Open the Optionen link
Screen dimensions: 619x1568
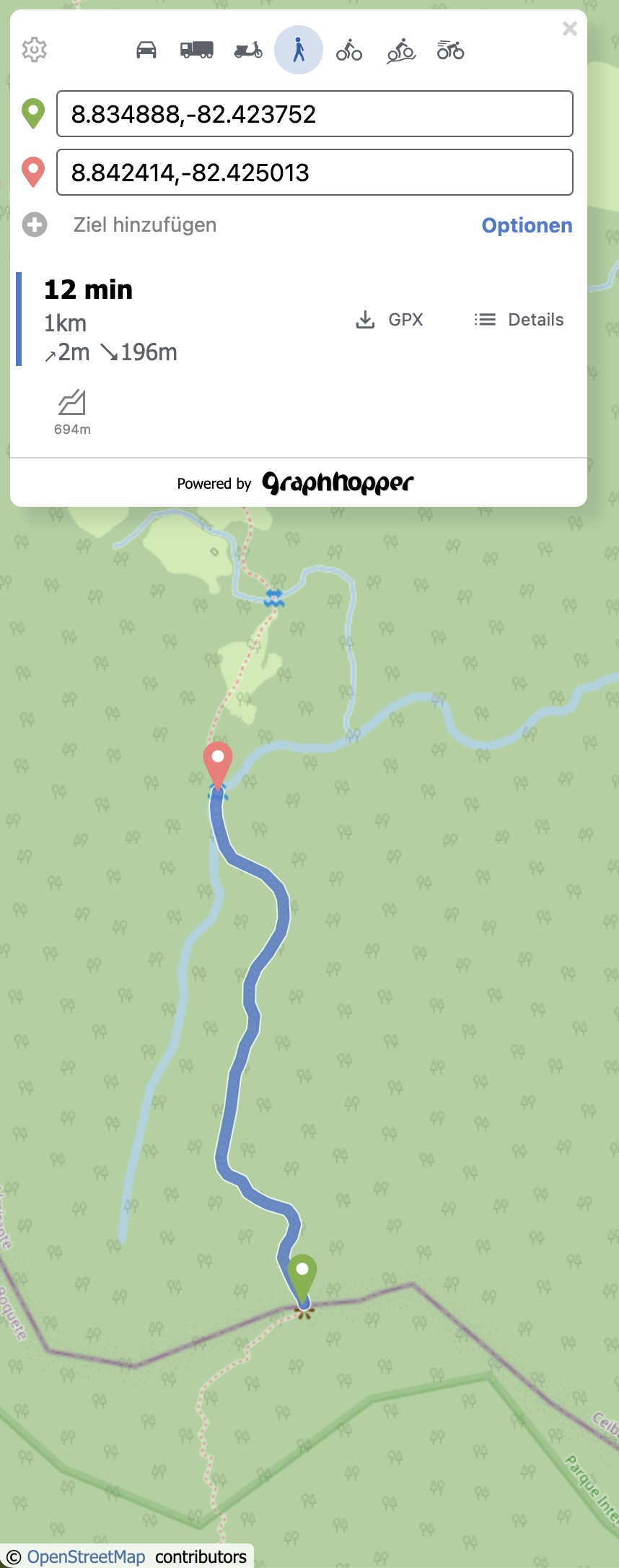coord(527,225)
